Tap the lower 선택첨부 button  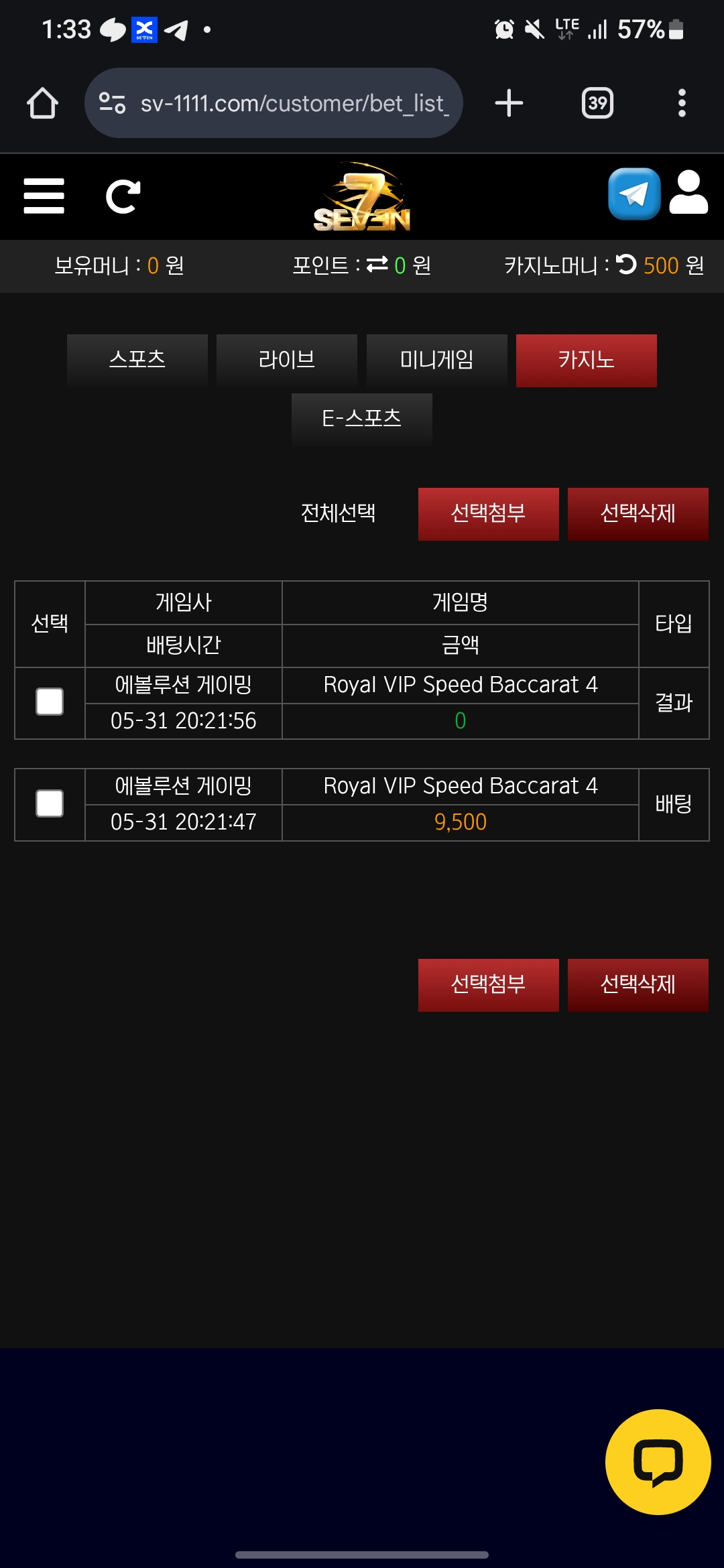pos(488,984)
